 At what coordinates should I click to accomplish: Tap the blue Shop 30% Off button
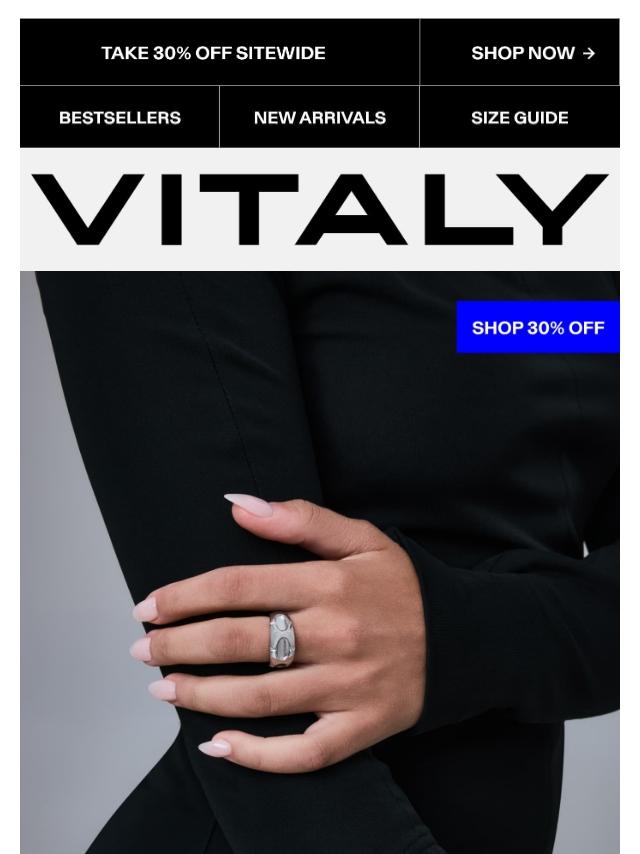(x=538, y=327)
